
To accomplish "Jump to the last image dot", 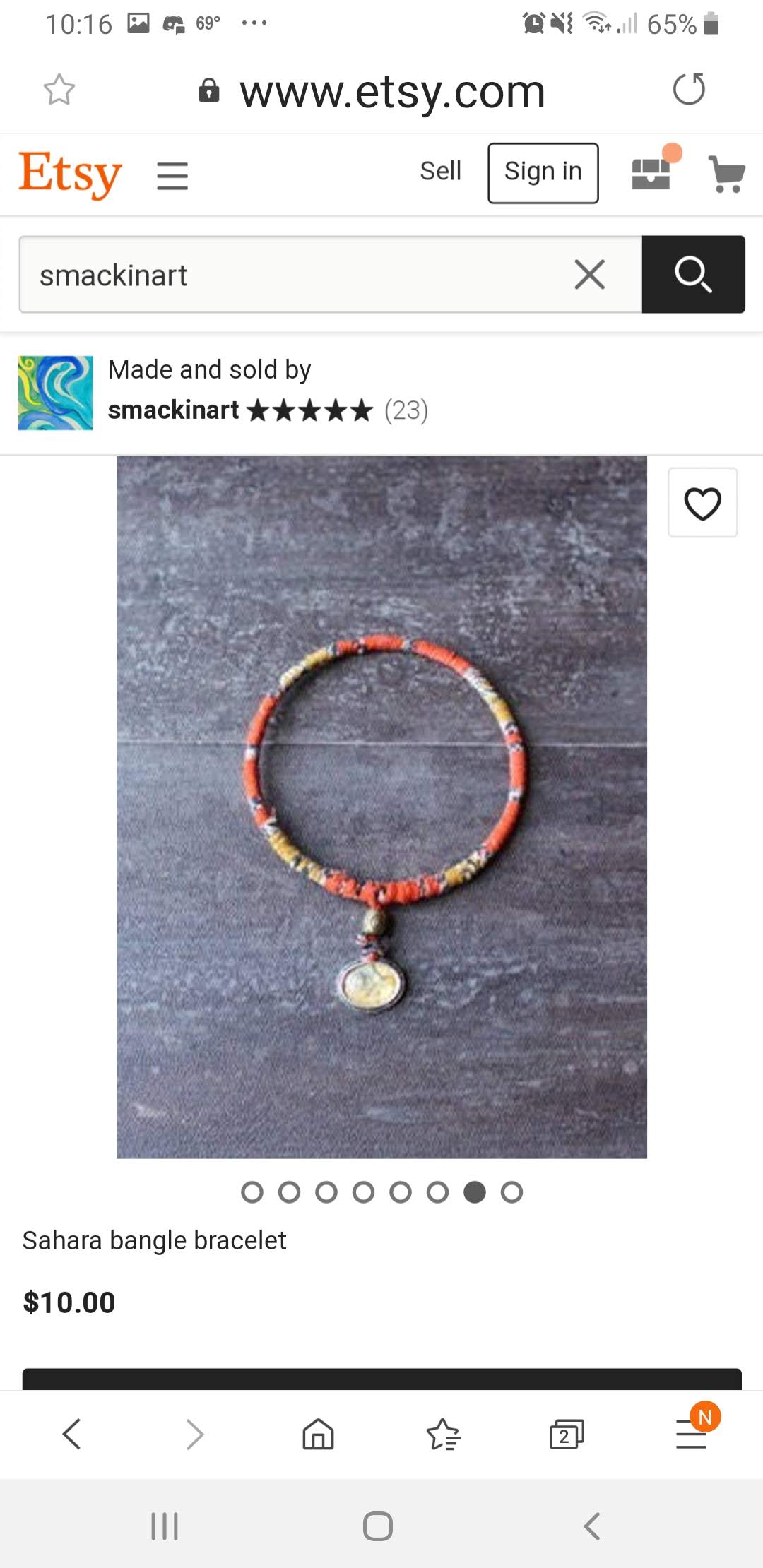I will coord(511,1192).
